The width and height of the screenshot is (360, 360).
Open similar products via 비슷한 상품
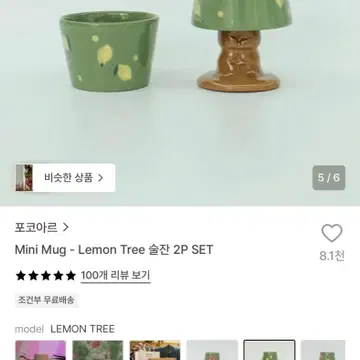65,178
